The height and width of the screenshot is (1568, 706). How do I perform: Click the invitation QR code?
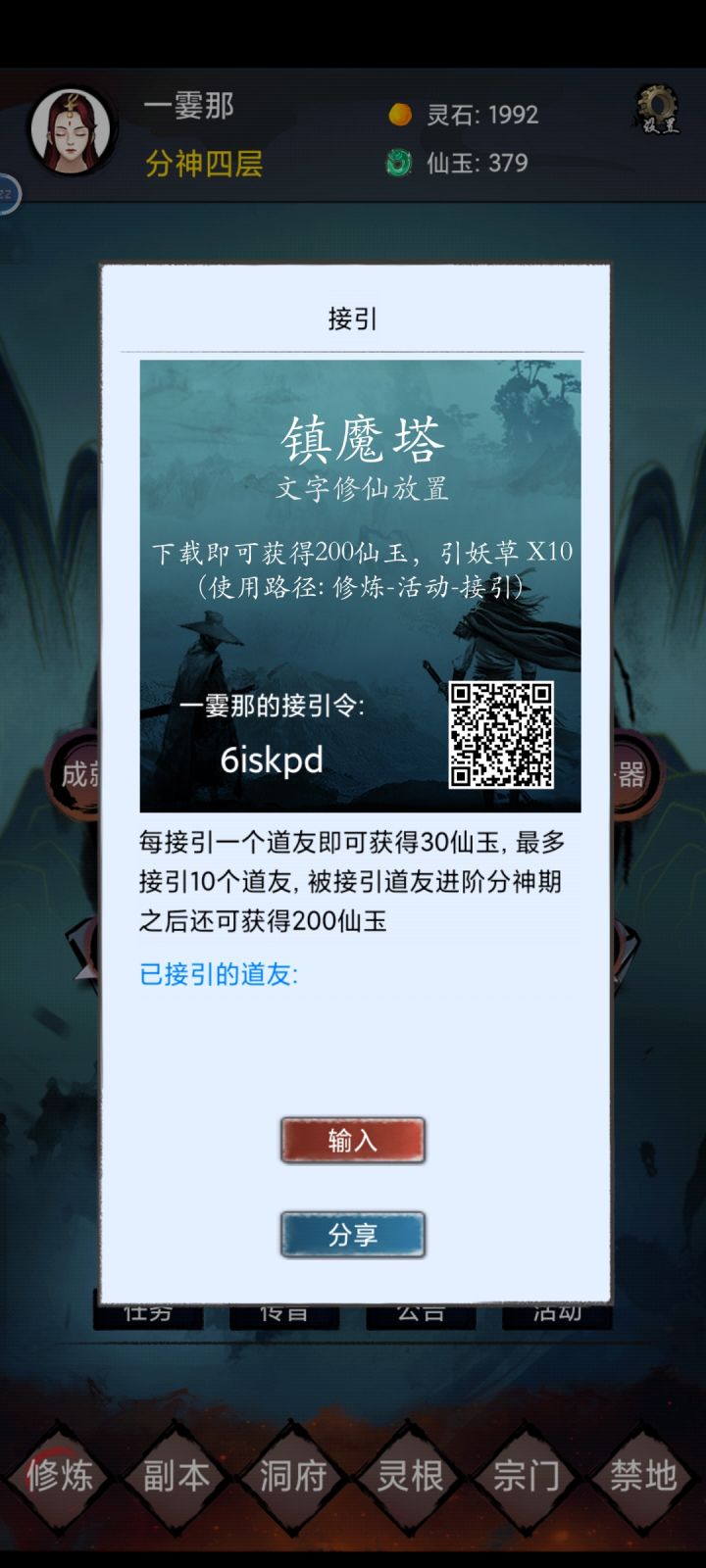(x=503, y=735)
